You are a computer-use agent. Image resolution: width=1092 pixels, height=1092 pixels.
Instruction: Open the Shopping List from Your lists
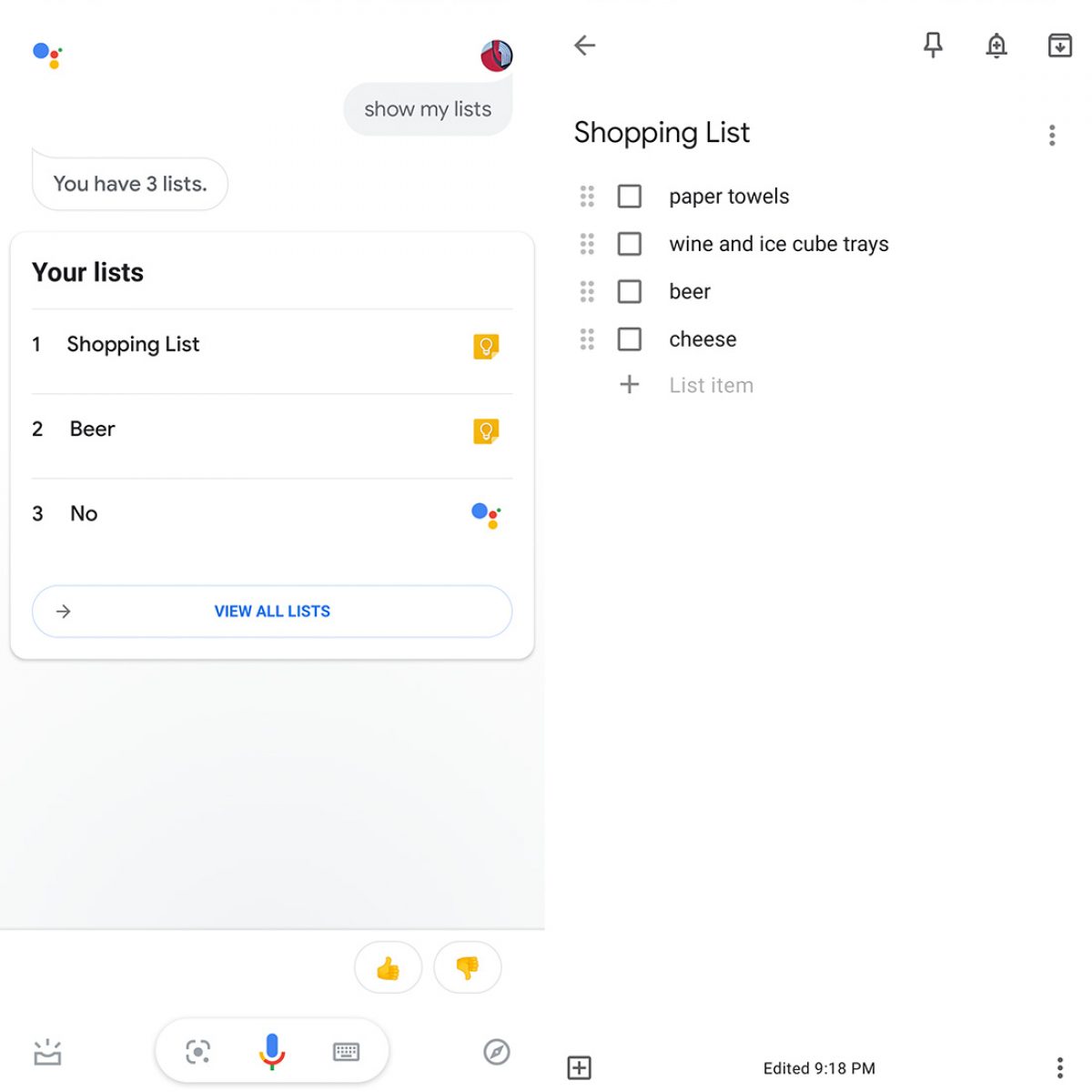[x=133, y=345]
